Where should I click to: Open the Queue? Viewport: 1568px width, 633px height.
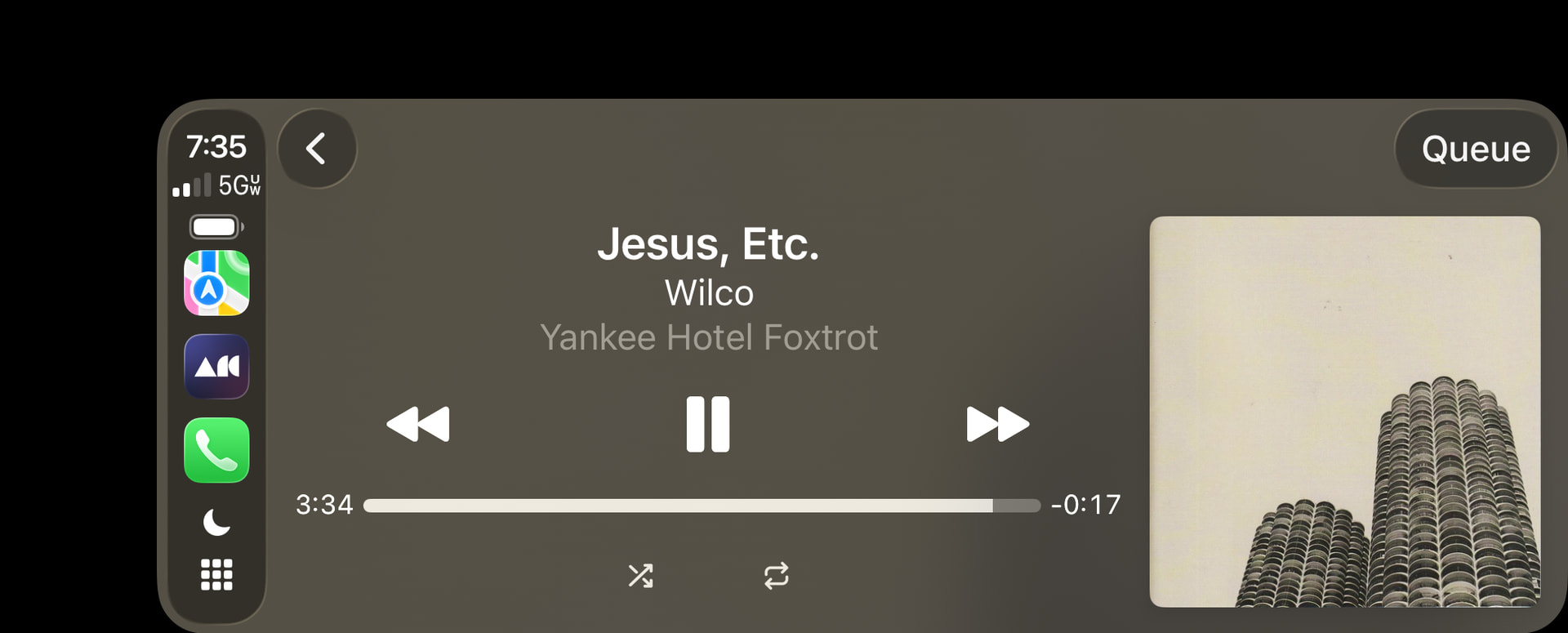[x=1475, y=149]
